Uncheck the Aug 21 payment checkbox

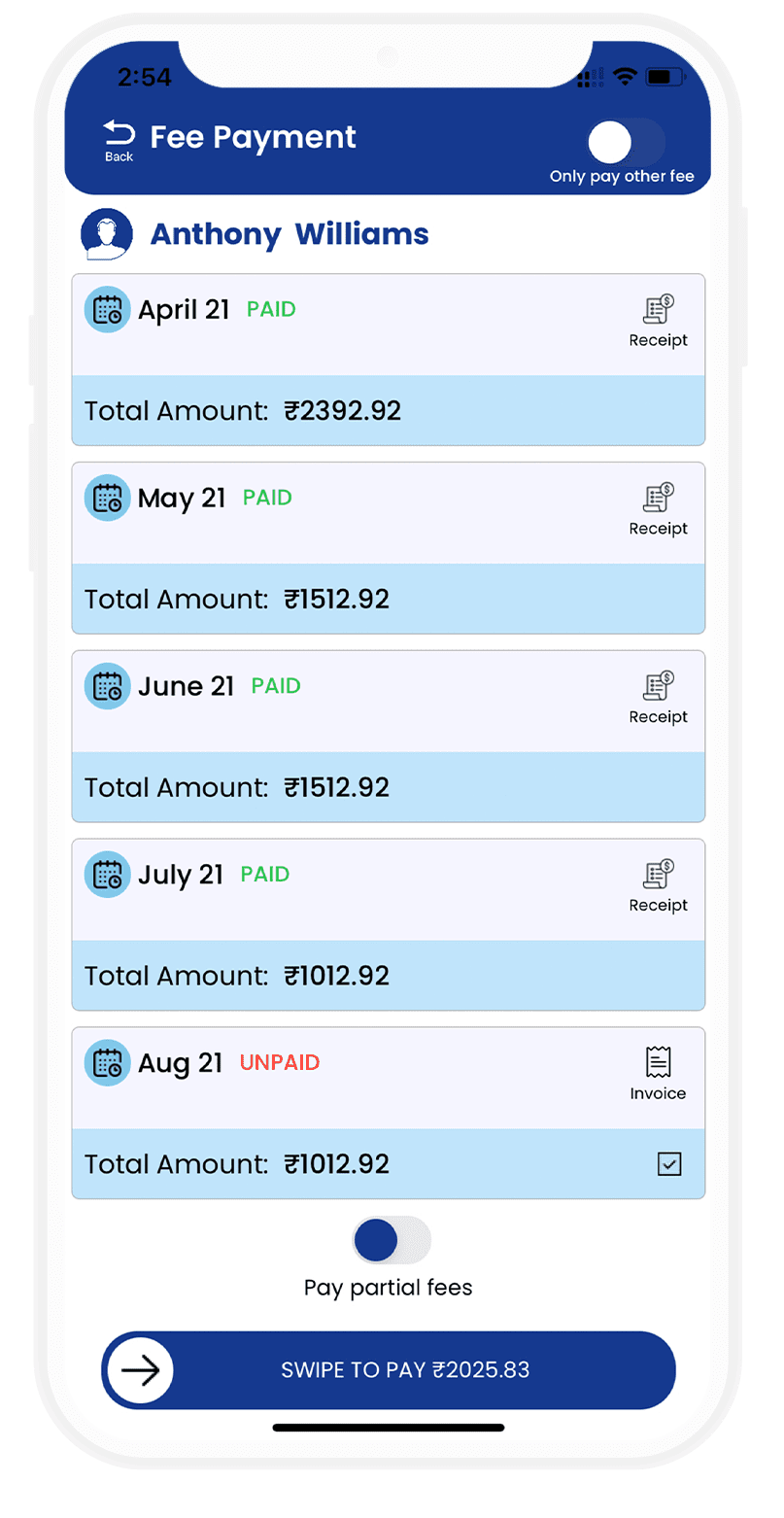(x=668, y=1164)
